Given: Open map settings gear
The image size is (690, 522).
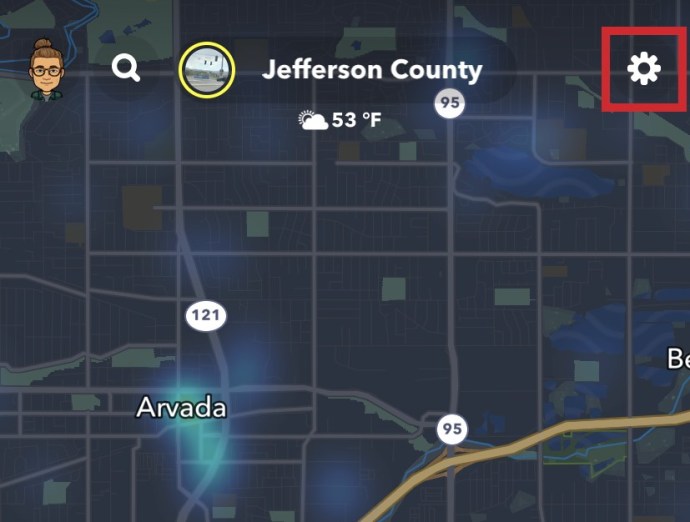Looking at the screenshot, I should (x=644, y=68).
